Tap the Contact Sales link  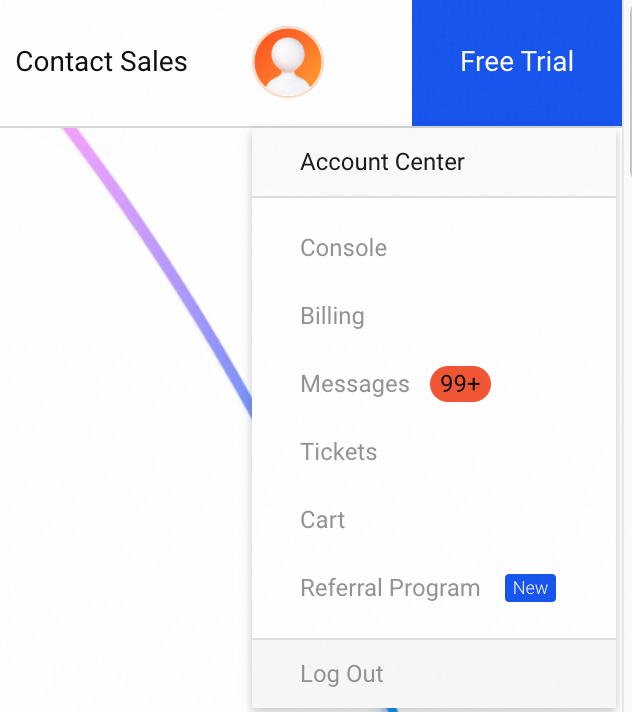click(x=101, y=62)
